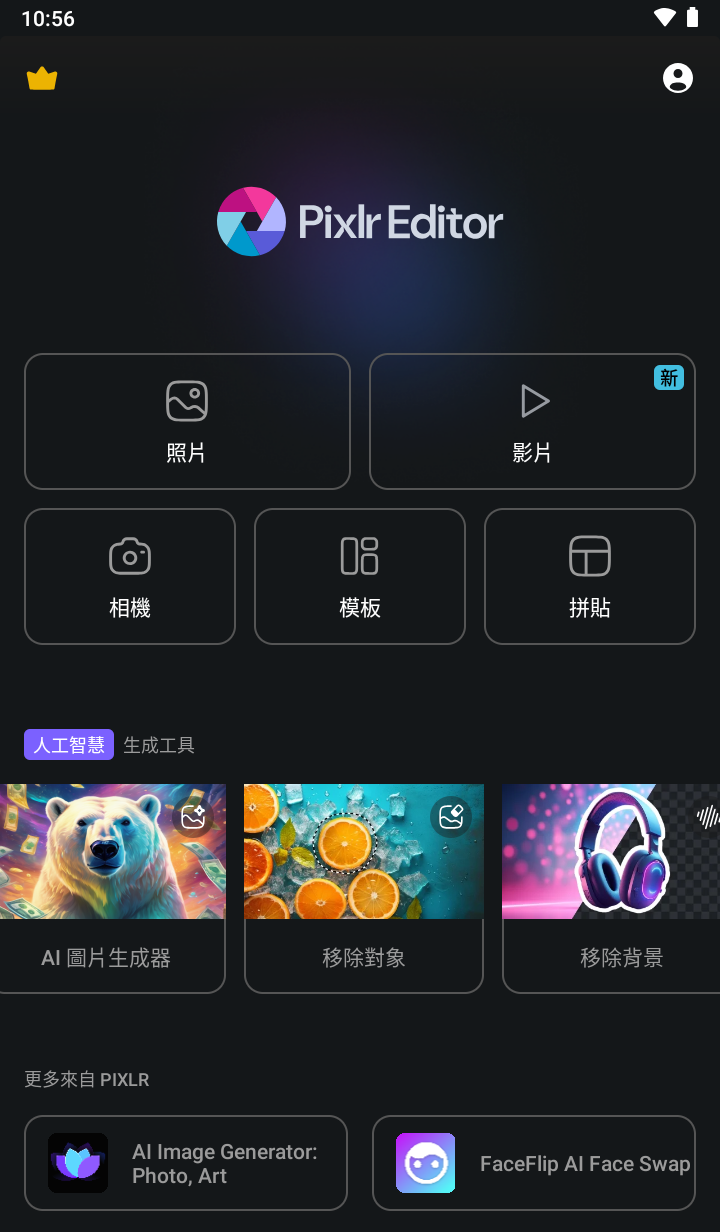The width and height of the screenshot is (720, 1232).
Task: Open the 拼貼 collage tool
Action: [x=589, y=575]
